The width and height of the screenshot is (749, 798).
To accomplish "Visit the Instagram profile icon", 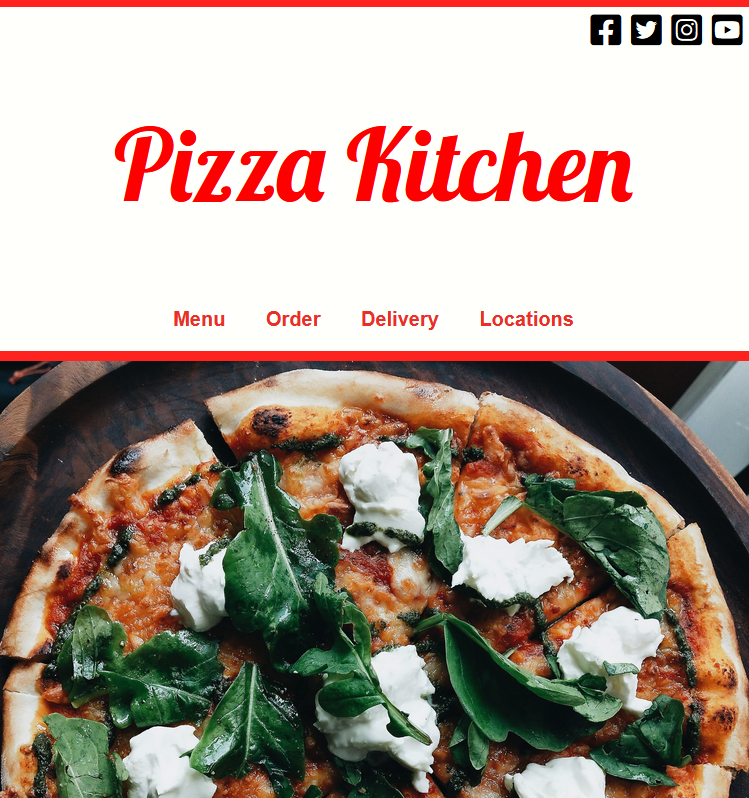I will pos(686,30).
